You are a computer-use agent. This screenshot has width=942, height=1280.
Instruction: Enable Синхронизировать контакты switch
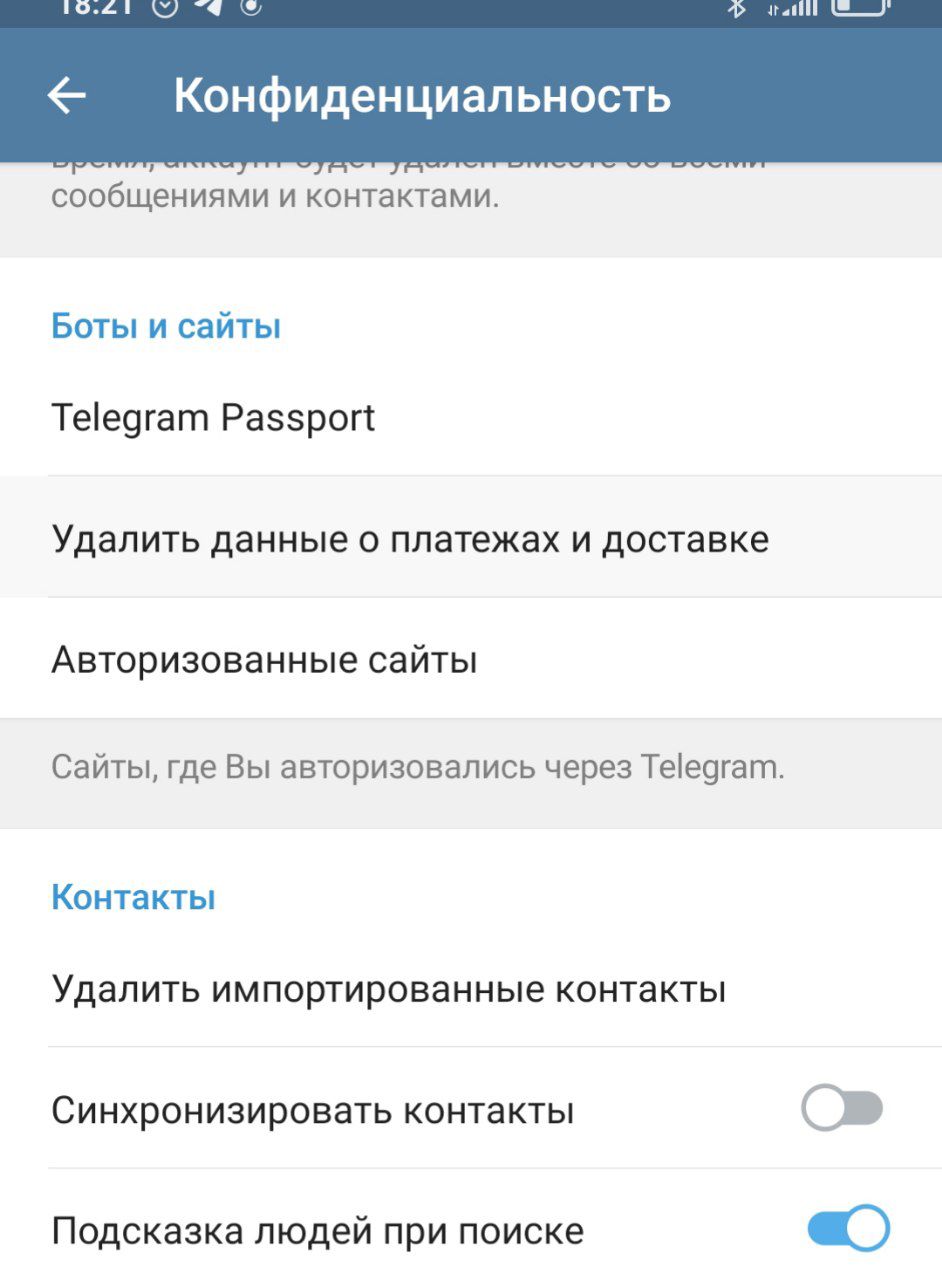843,1109
